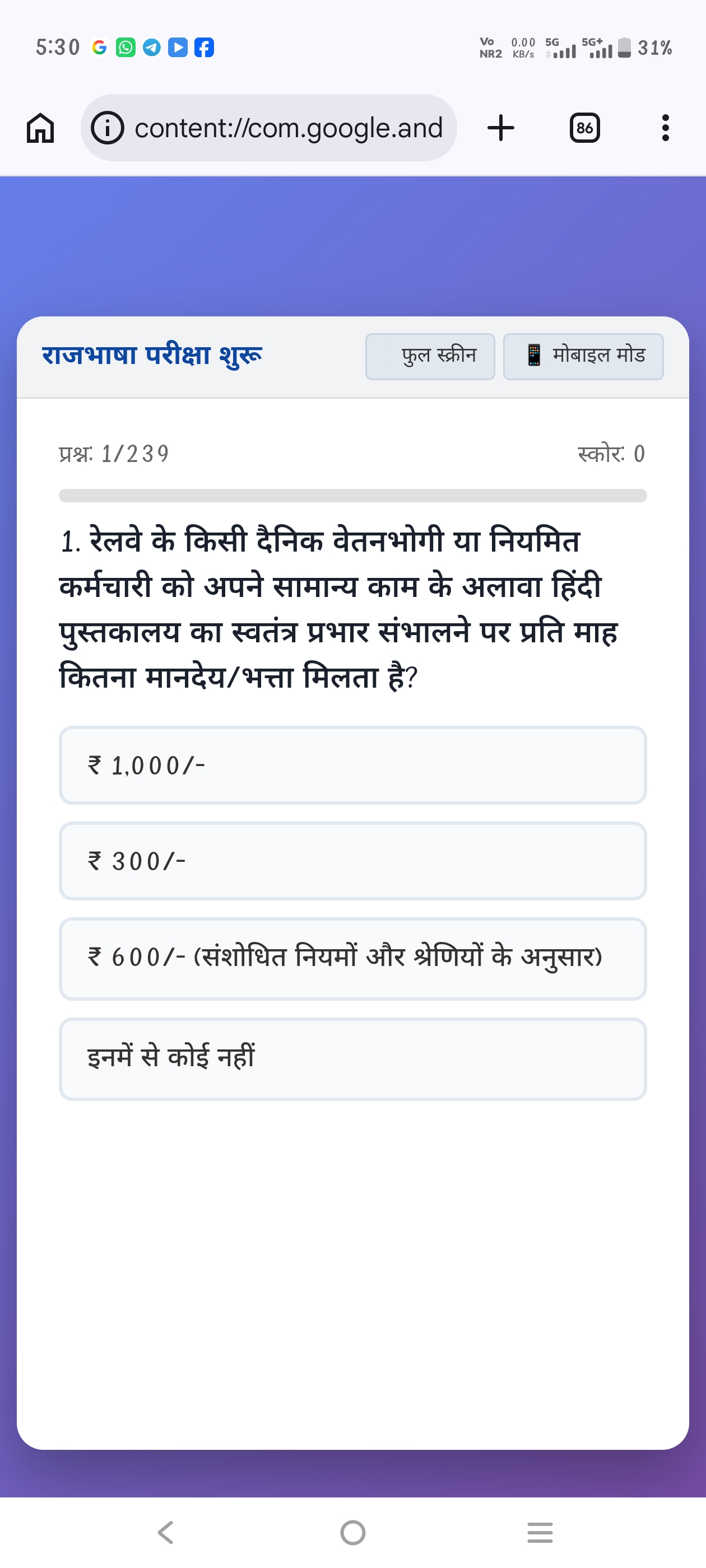
Task: Open the browser overflow menu
Action: [665, 128]
